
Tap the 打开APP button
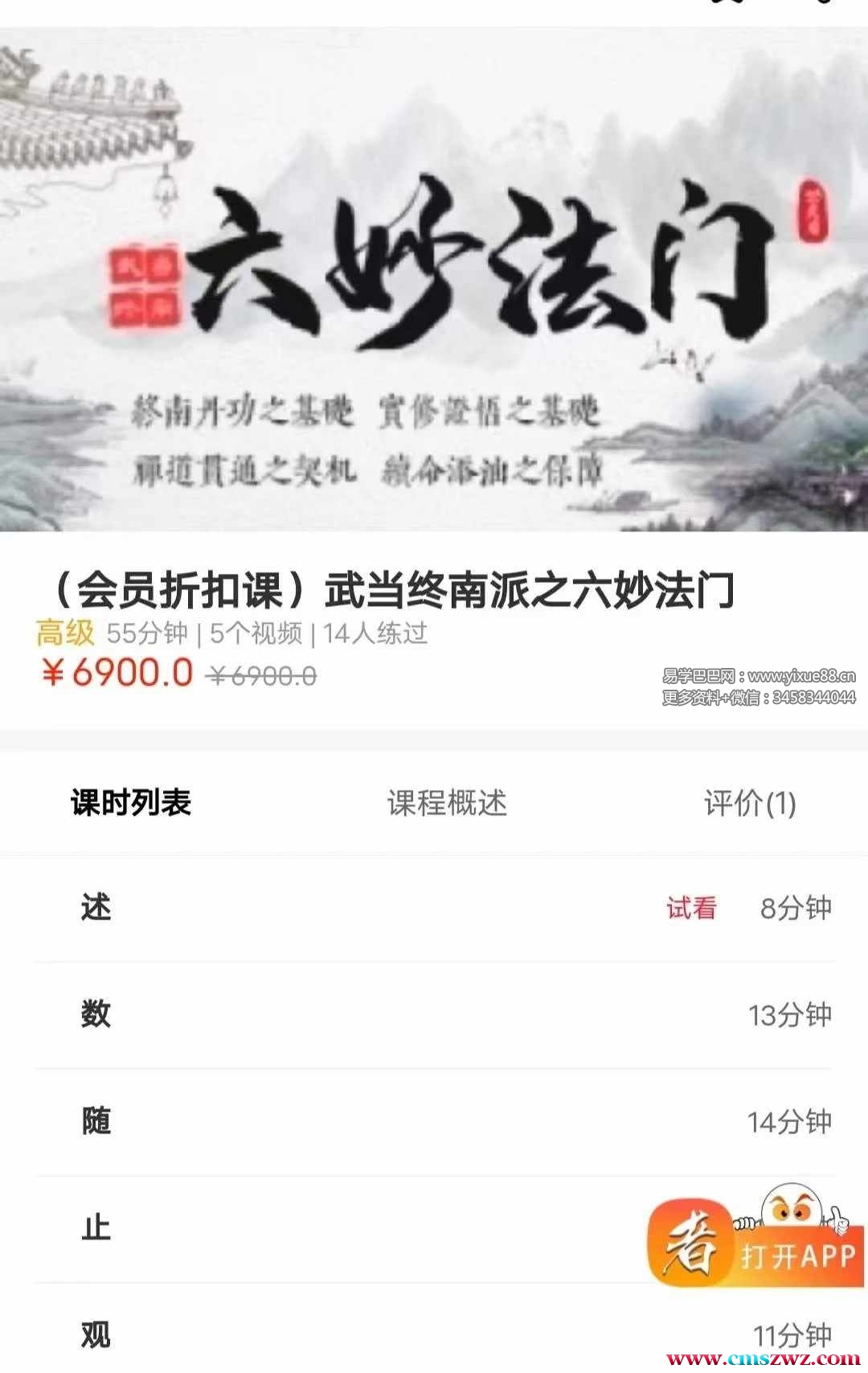click(796, 1256)
